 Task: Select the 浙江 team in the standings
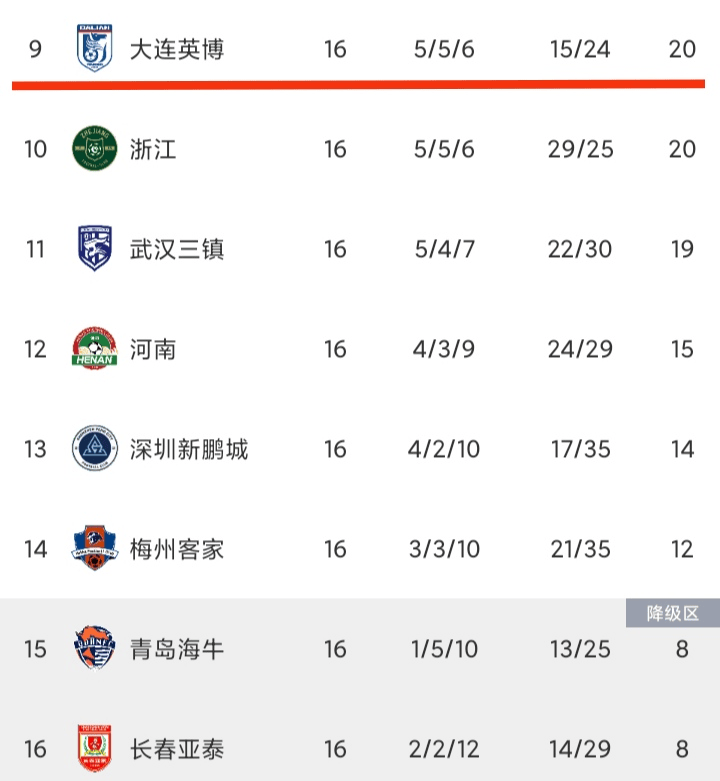153,149
